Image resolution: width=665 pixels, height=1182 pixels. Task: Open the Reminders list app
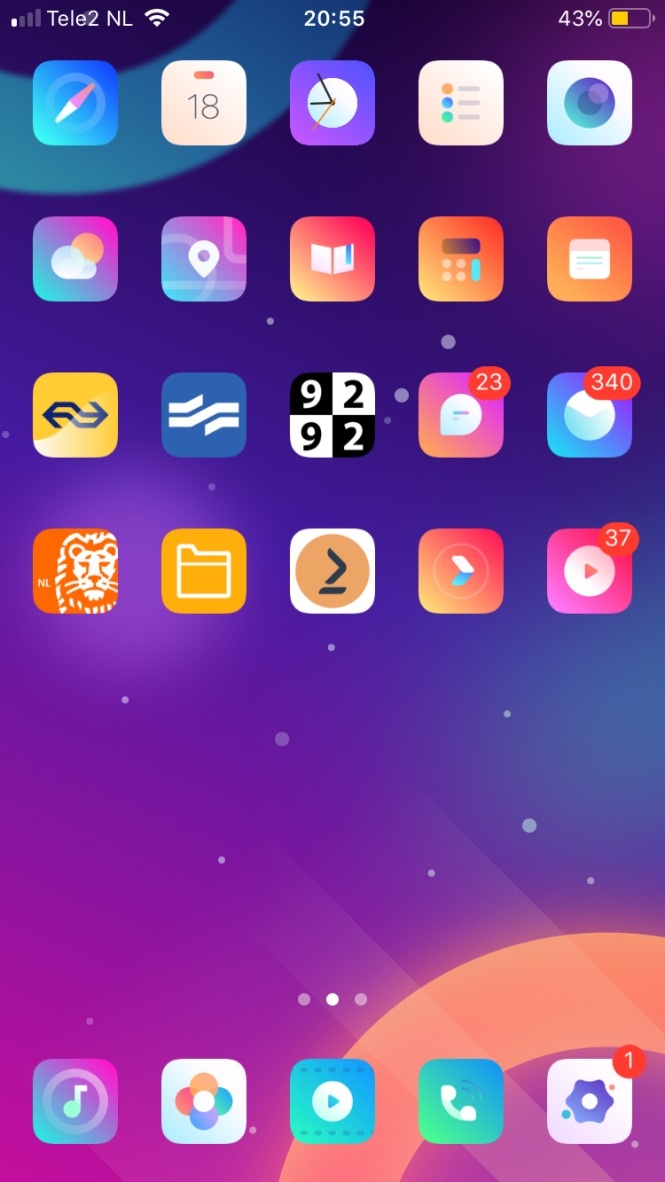click(x=461, y=103)
